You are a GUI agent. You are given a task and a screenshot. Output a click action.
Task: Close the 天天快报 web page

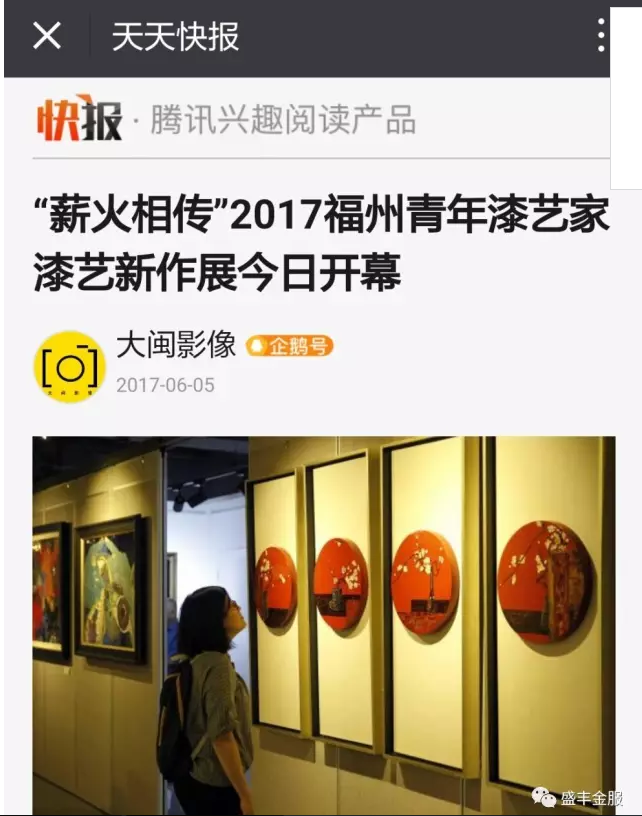coord(47,37)
